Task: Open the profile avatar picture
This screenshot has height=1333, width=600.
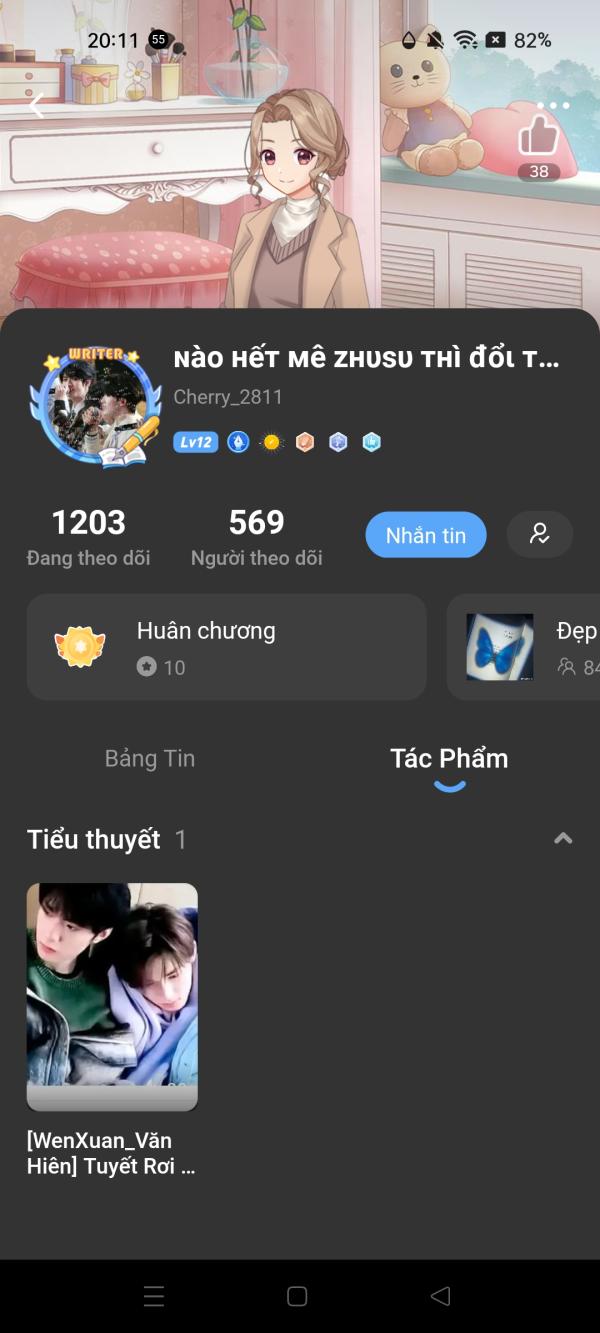Action: [100, 407]
